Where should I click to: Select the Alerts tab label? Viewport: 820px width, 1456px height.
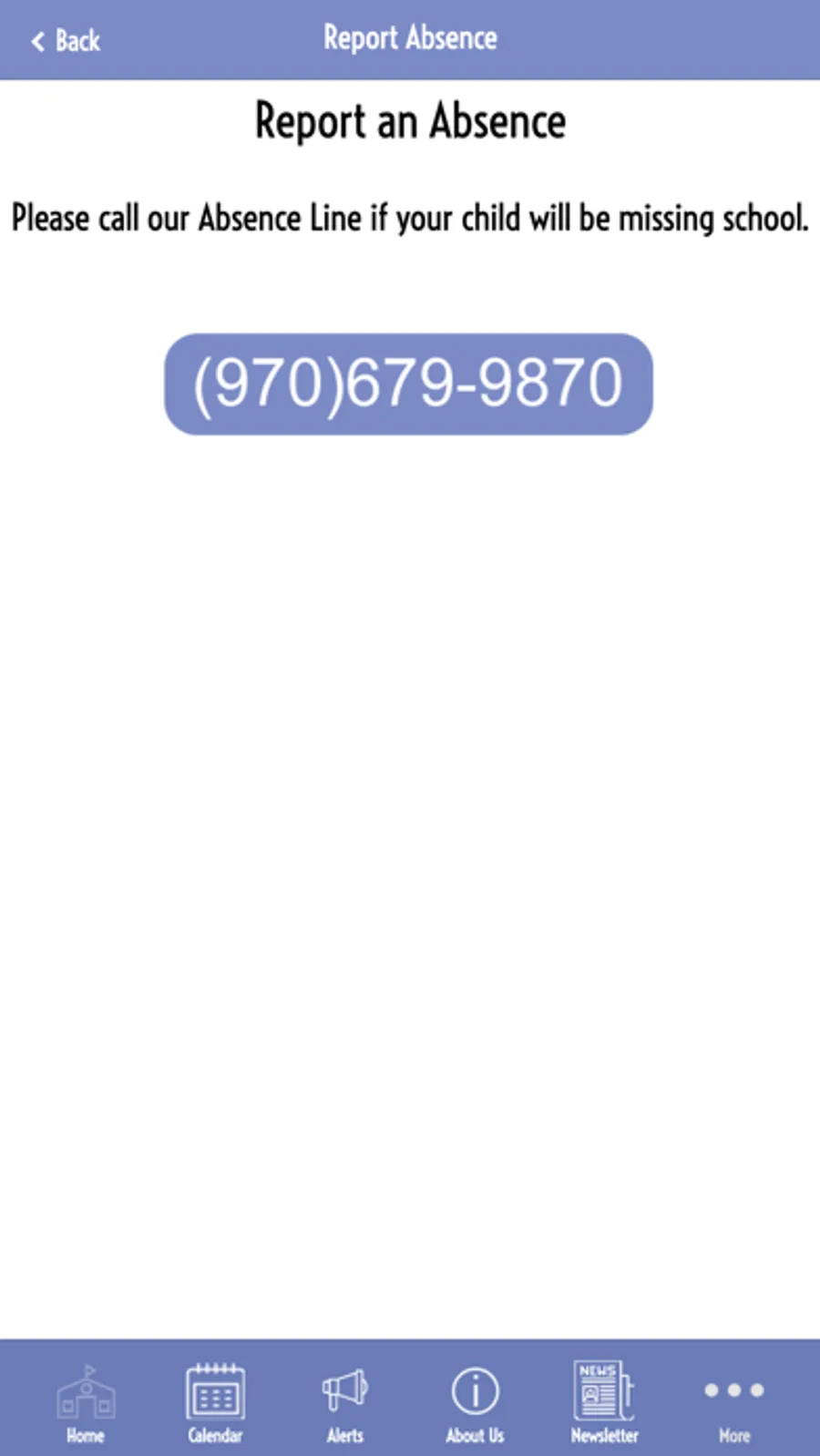click(344, 1434)
